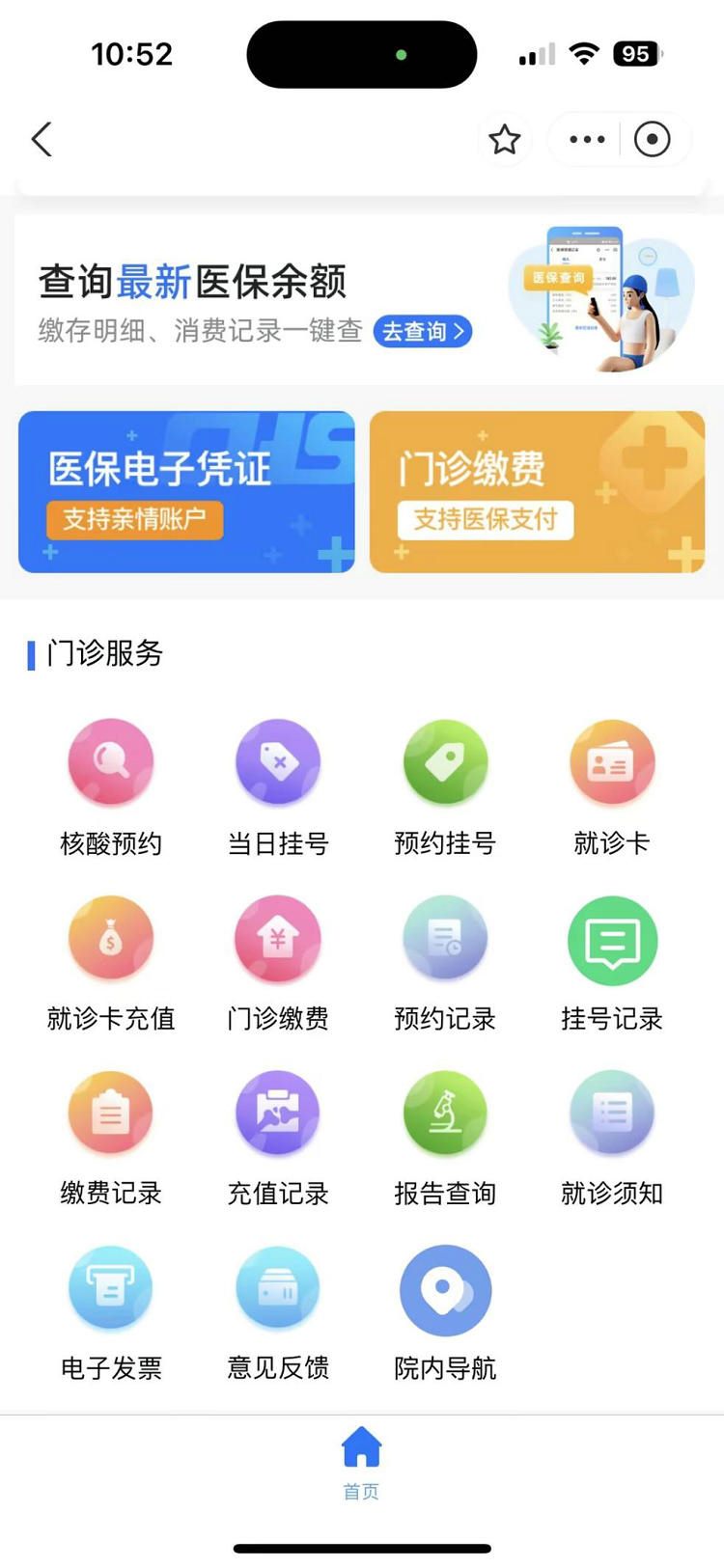Favorite this mini program with the star
724x1568 pixels.
505,140
